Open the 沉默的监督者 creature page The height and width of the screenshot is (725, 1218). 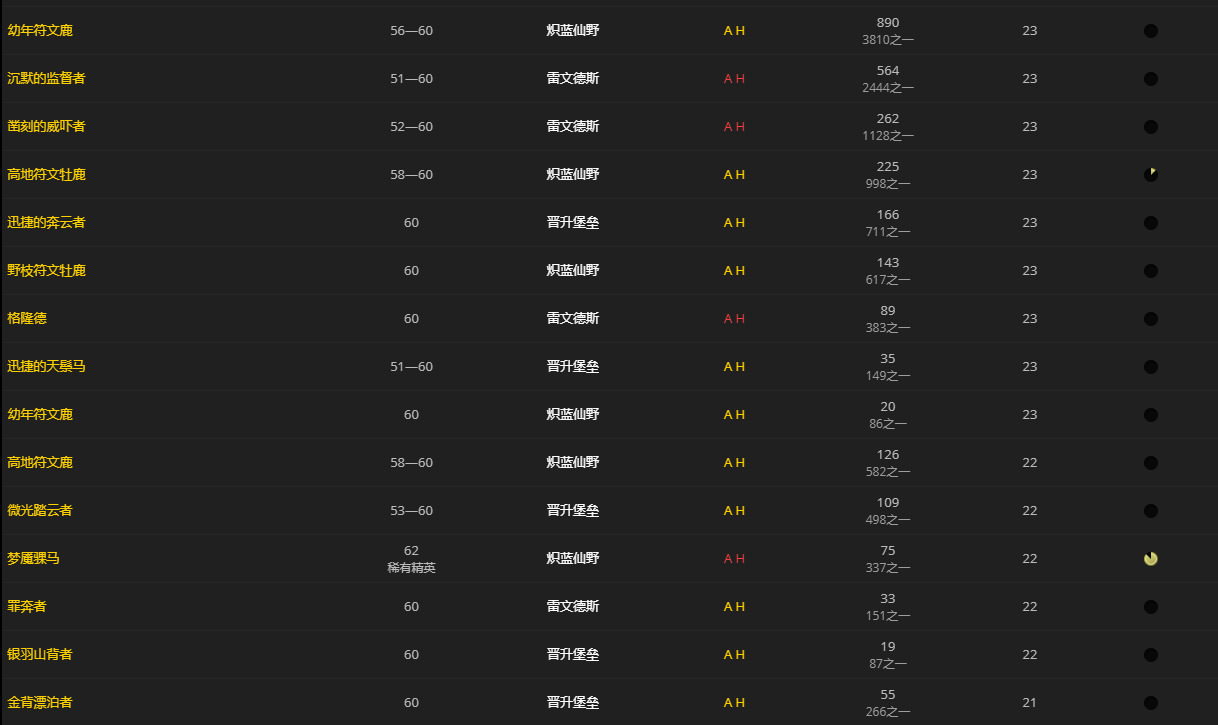click(x=46, y=78)
